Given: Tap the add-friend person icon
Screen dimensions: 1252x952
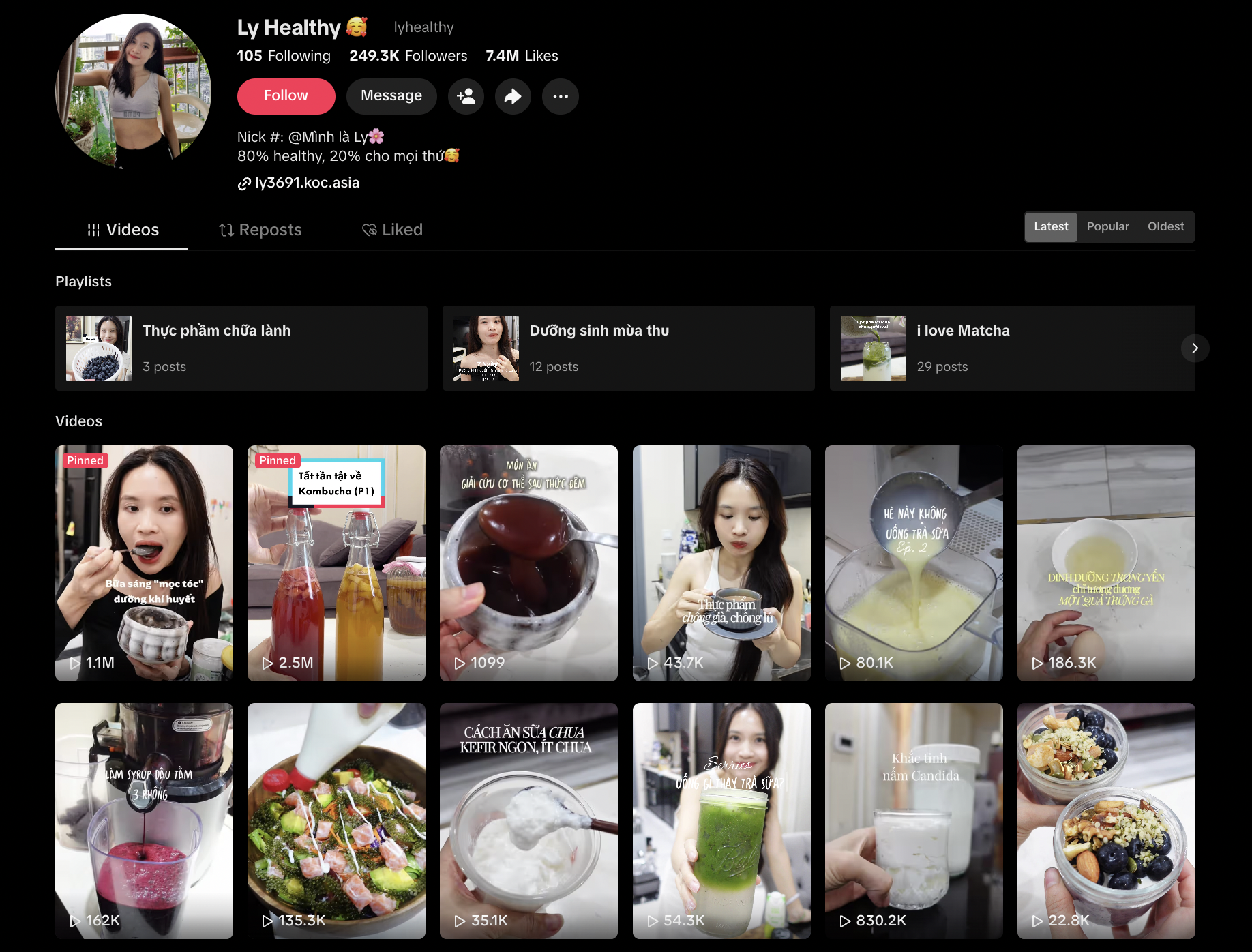Looking at the screenshot, I should [x=466, y=96].
